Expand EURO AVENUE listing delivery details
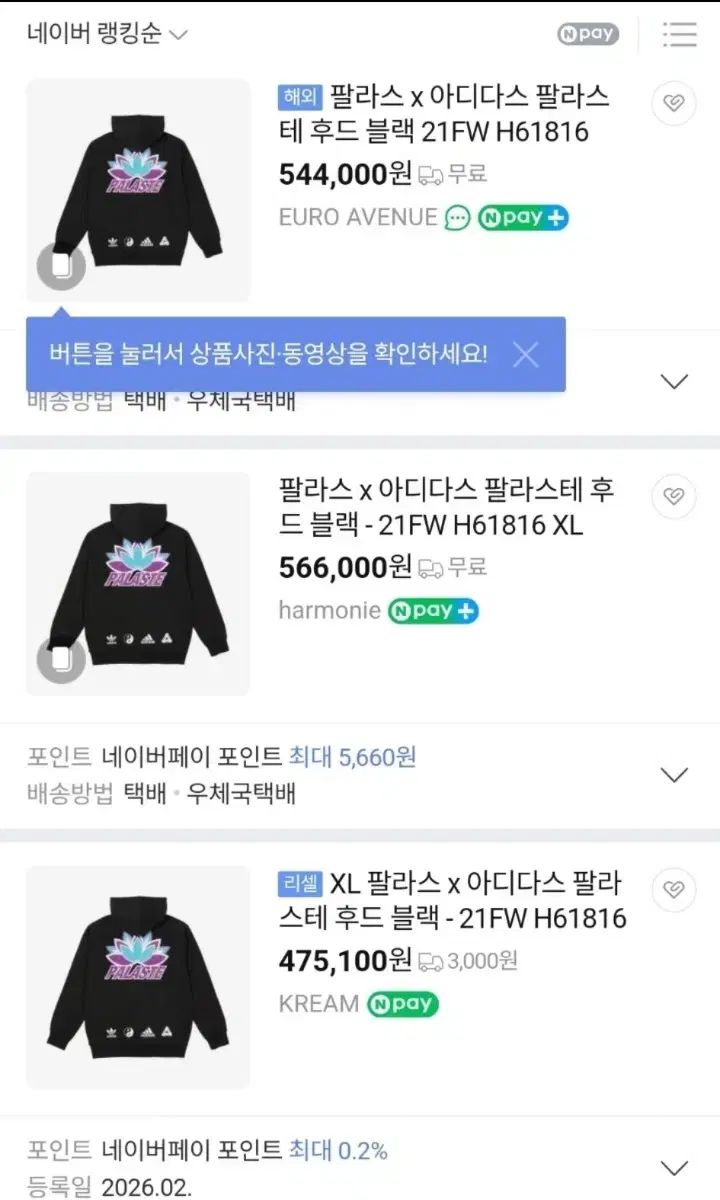Screen dimensions: 720x1200 click(x=676, y=381)
